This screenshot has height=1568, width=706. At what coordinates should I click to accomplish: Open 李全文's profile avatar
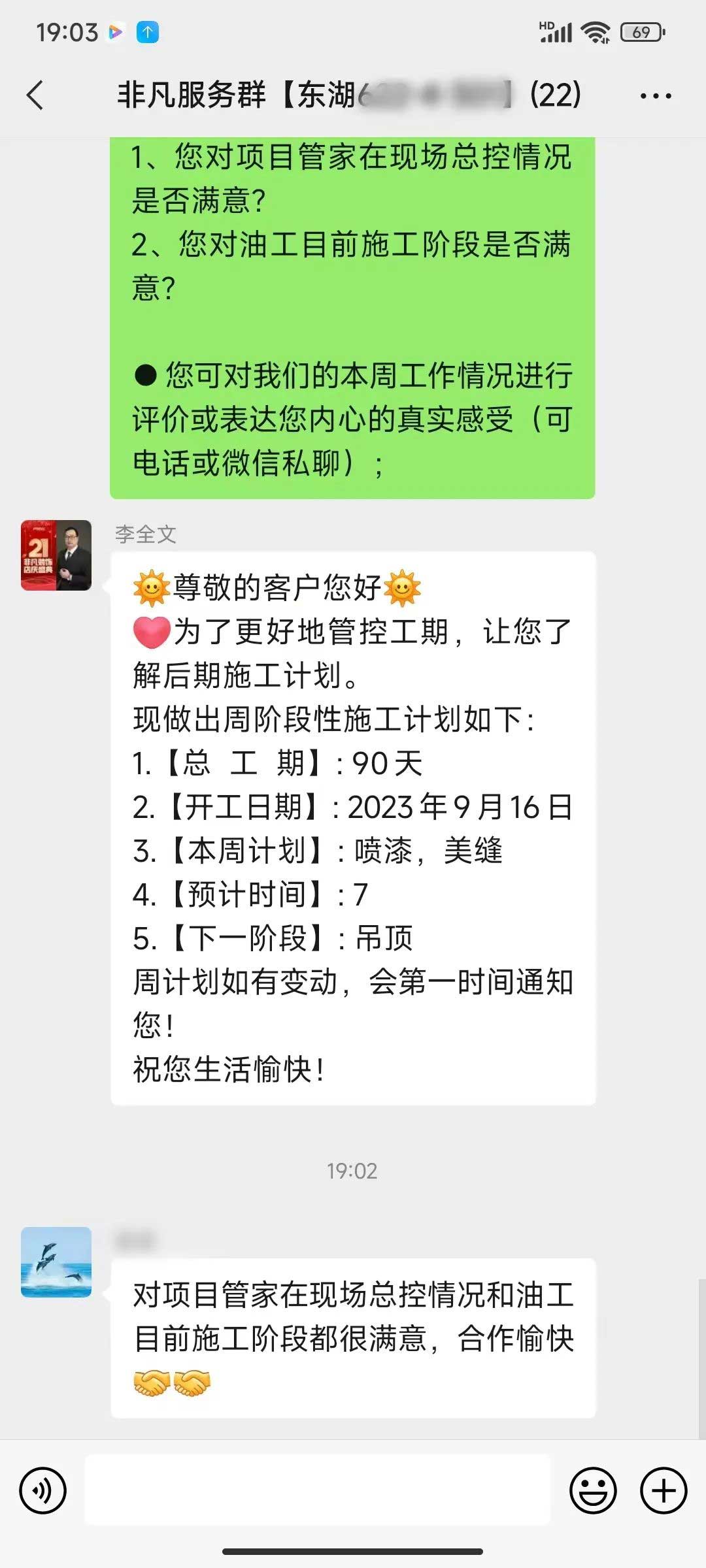point(56,555)
